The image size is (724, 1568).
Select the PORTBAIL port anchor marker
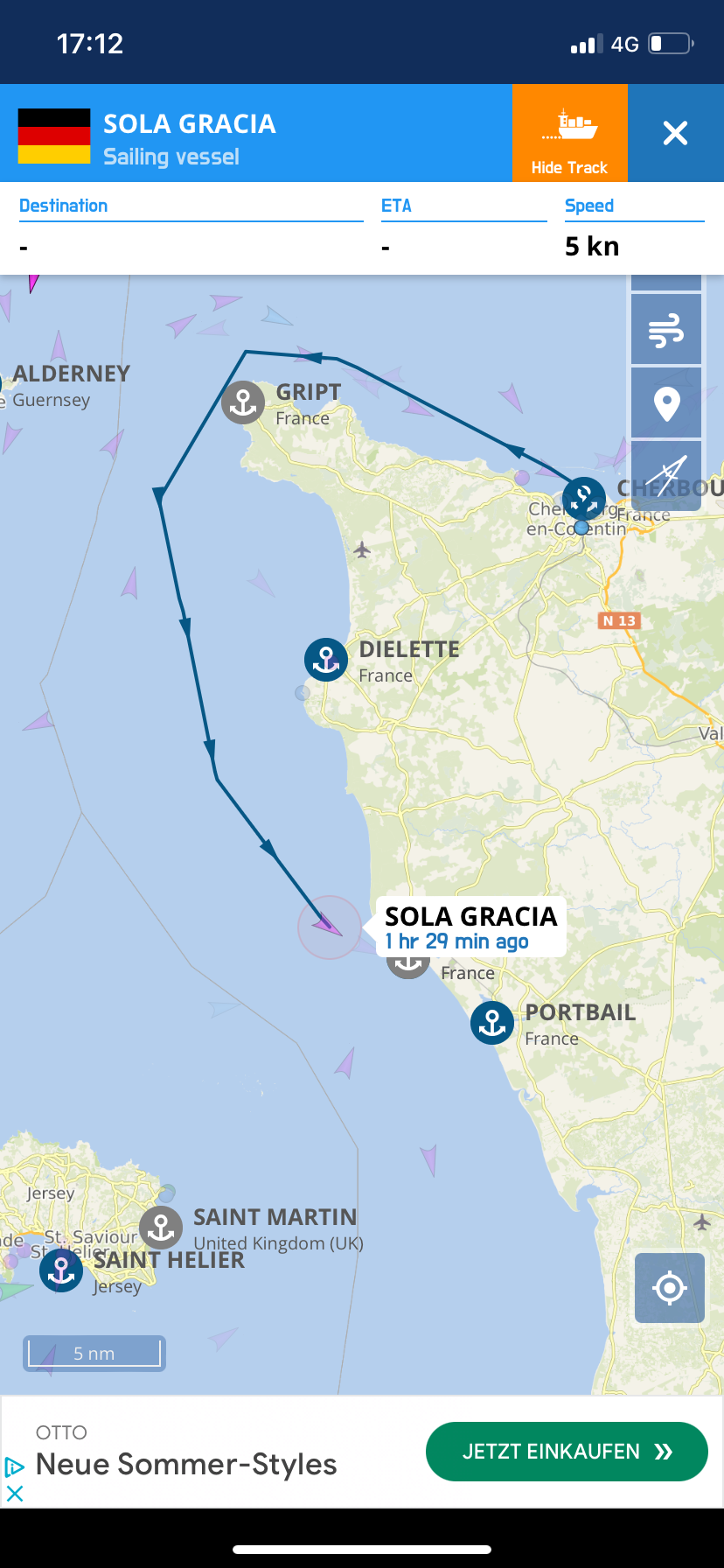pyautogui.click(x=492, y=1023)
